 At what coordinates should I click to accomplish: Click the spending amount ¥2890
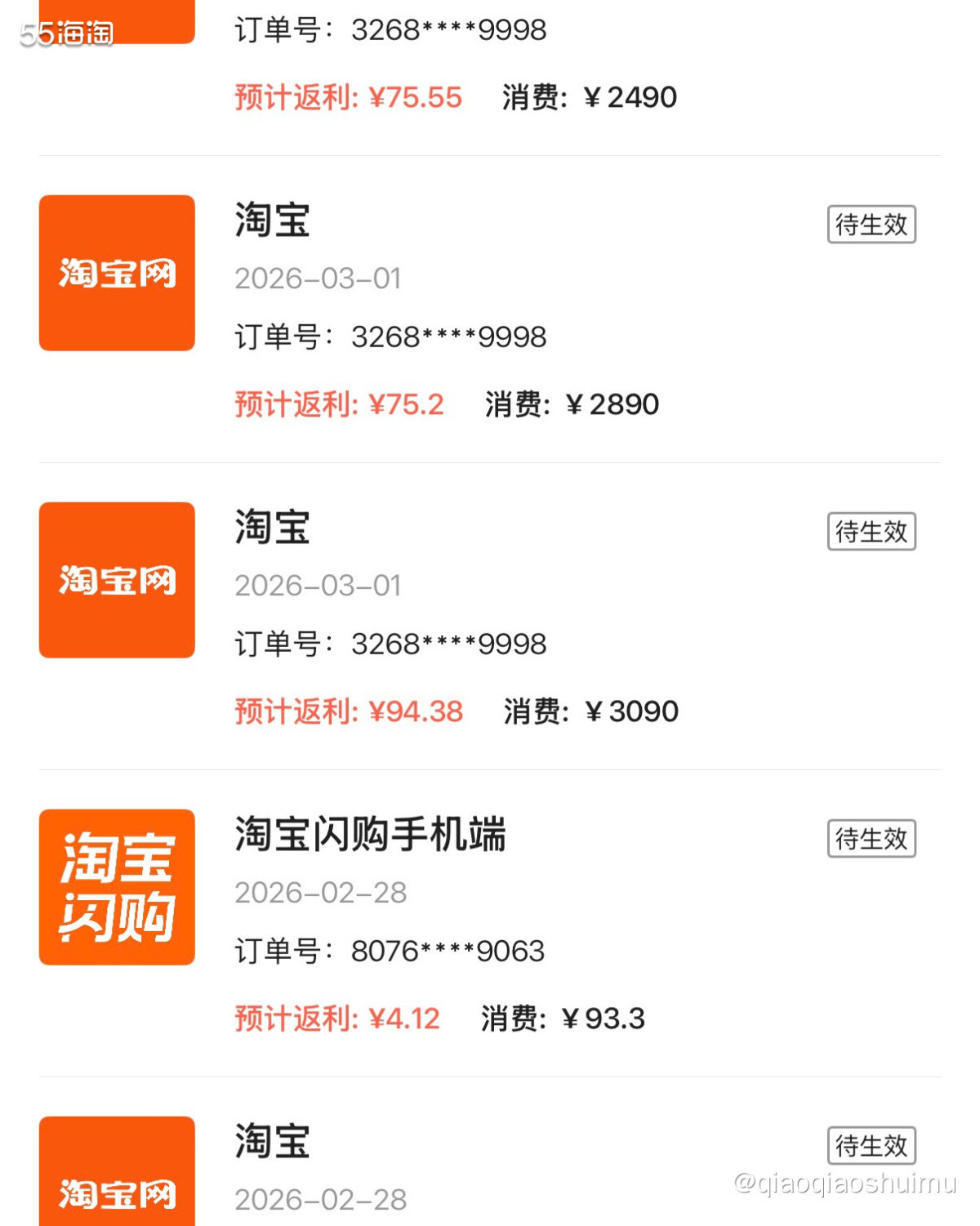(614, 403)
